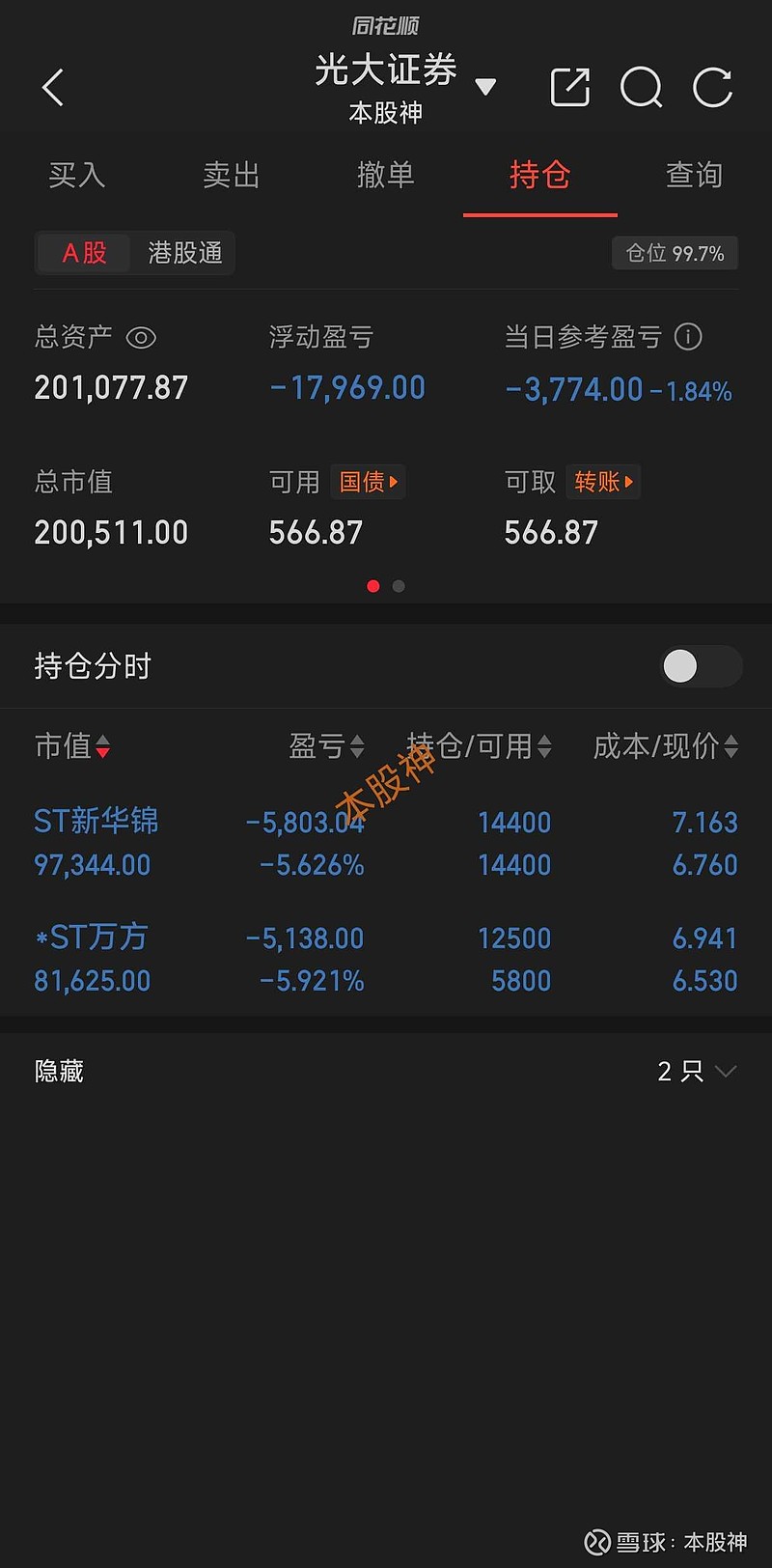Open the 国债 shortcut next to 可用
This screenshot has height=1568, width=772.
[368, 482]
